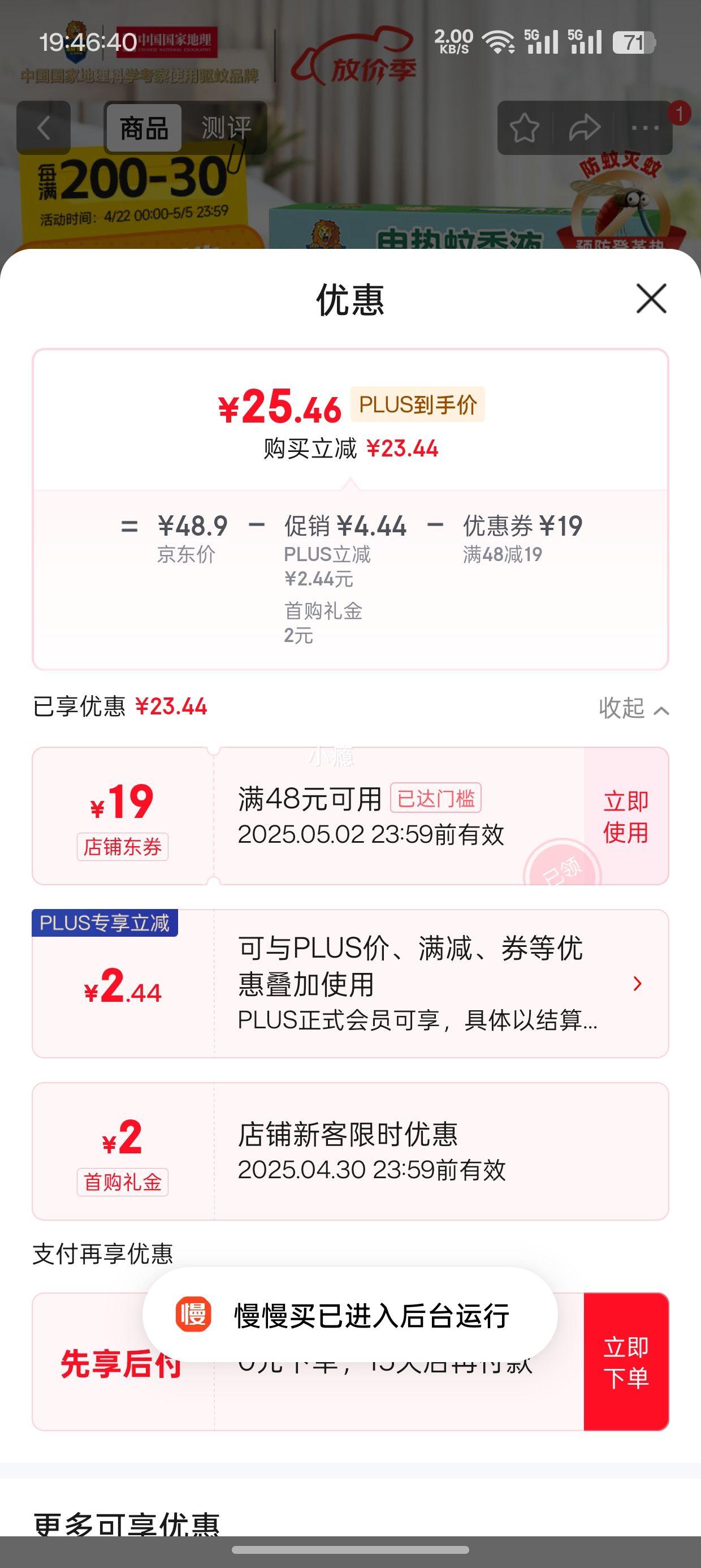This screenshot has height=1568, width=701.
Task: Open the more options menu
Action: click(645, 128)
